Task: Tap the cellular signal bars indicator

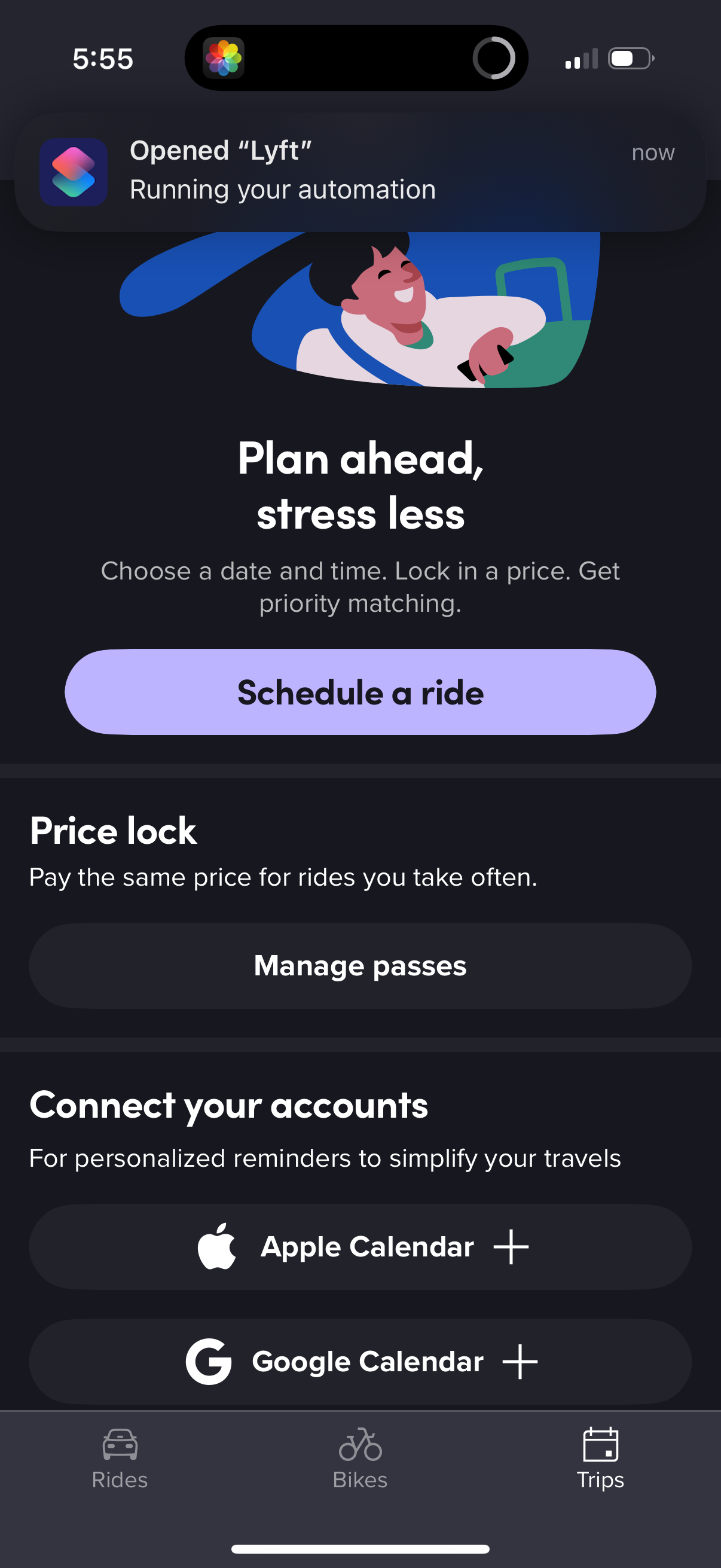Action: pyautogui.click(x=579, y=59)
